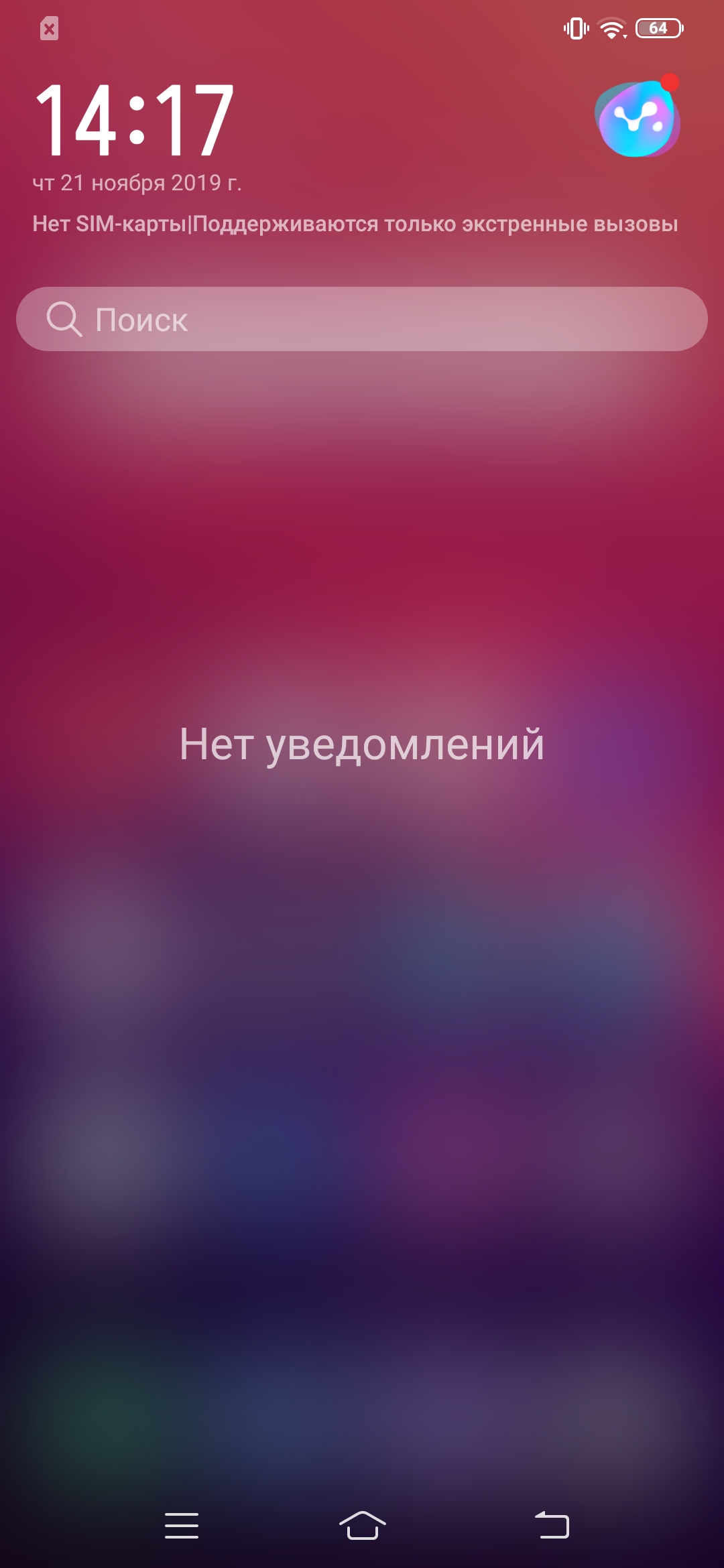Tap the back navigation button
724x1568 pixels.
552,1526
